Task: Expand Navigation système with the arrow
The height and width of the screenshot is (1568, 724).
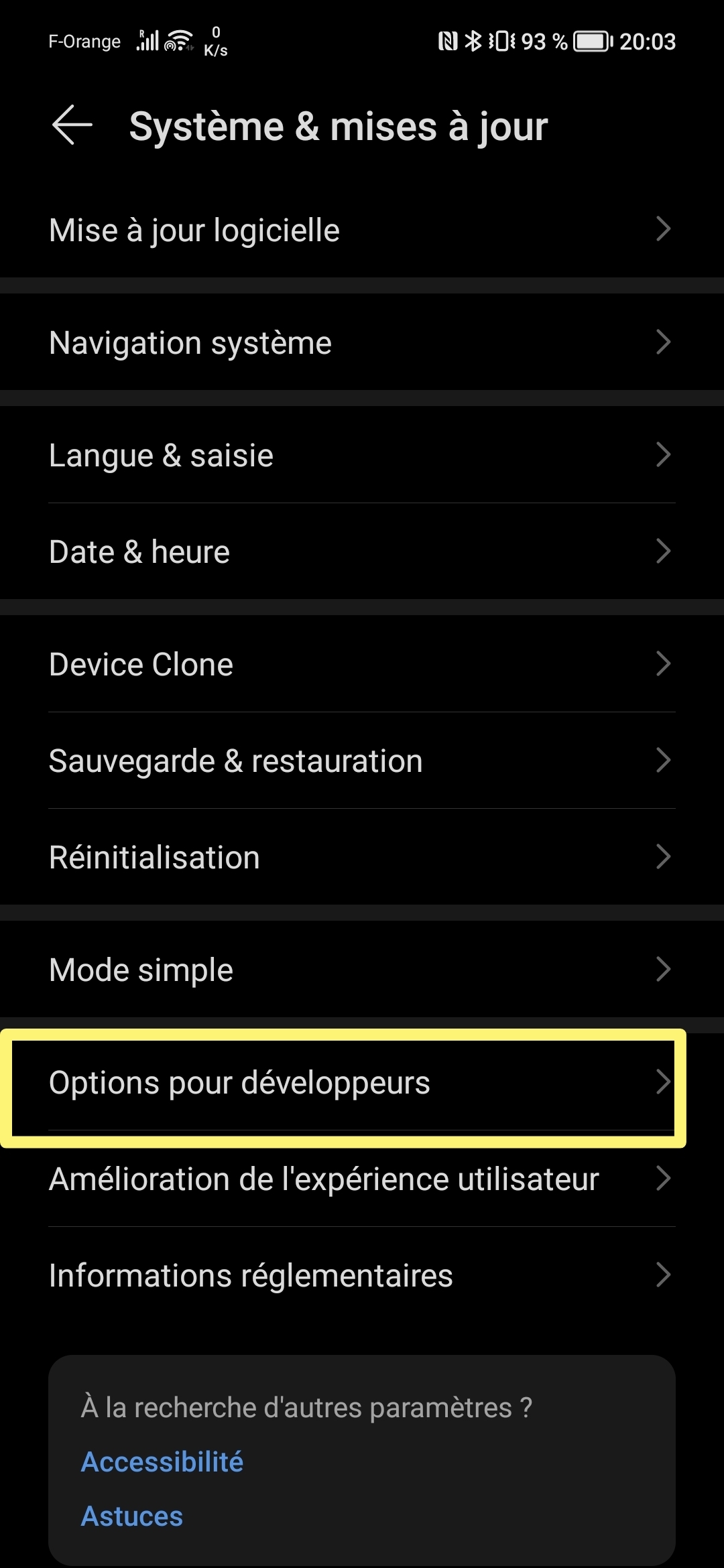Action: coord(664,342)
